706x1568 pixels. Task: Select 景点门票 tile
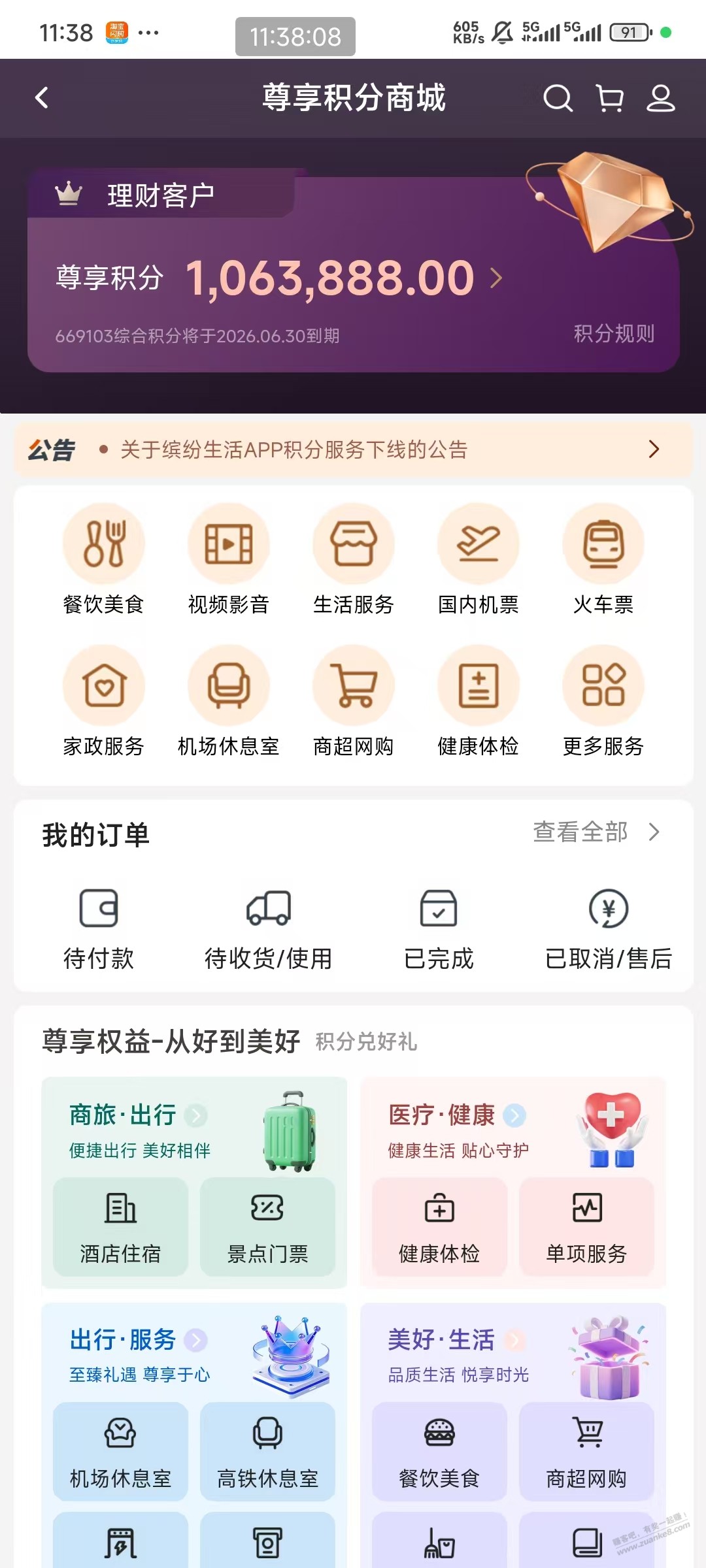coord(267,1227)
